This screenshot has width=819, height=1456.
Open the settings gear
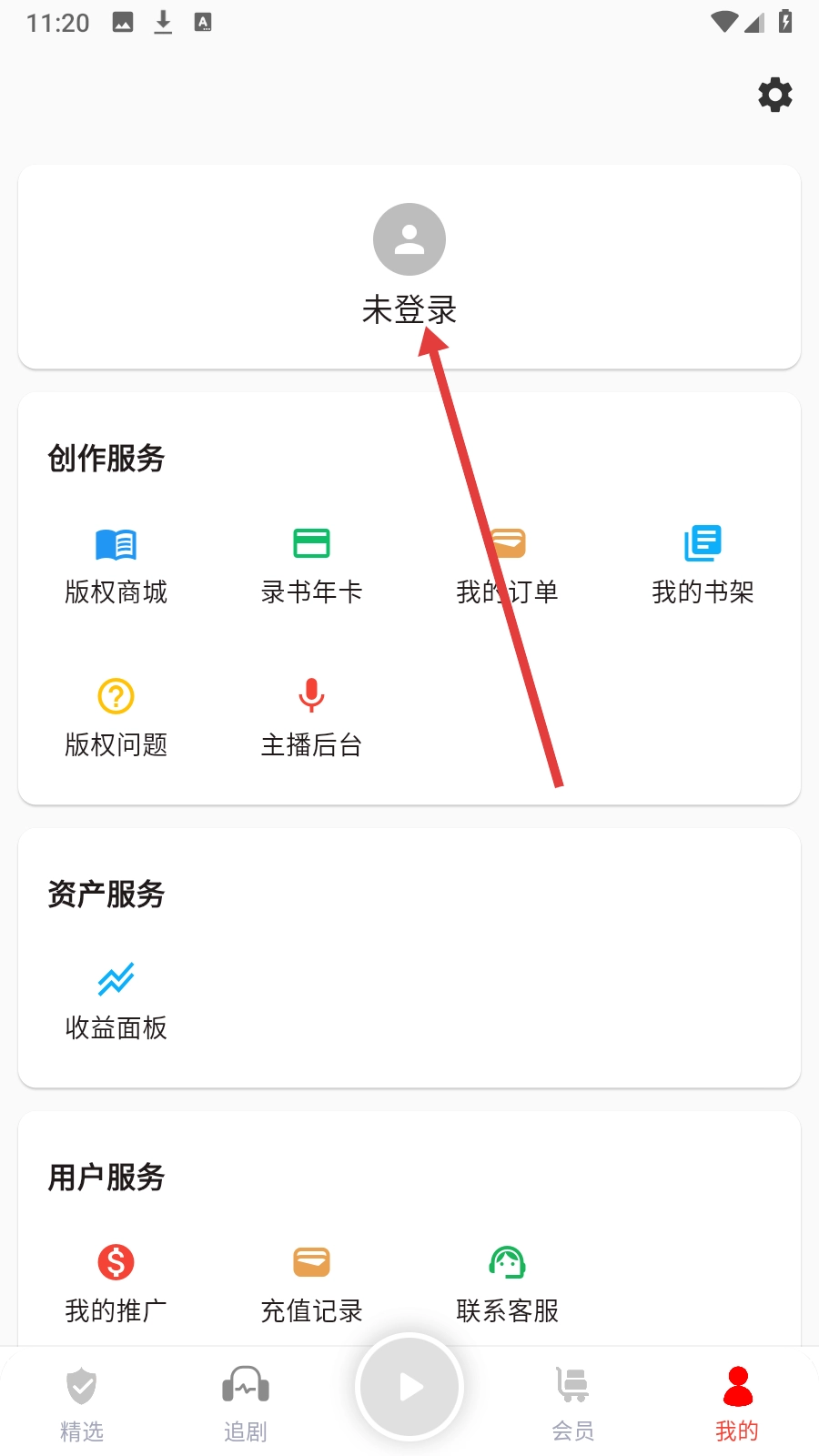pyautogui.click(x=775, y=95)
